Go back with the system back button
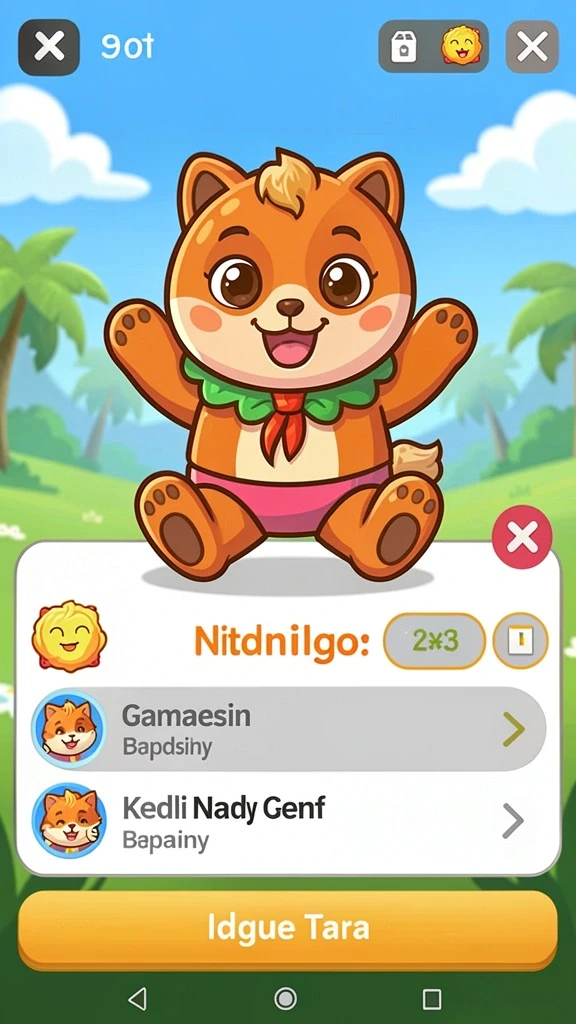The image size is (576, 1024). click(137, 999)
